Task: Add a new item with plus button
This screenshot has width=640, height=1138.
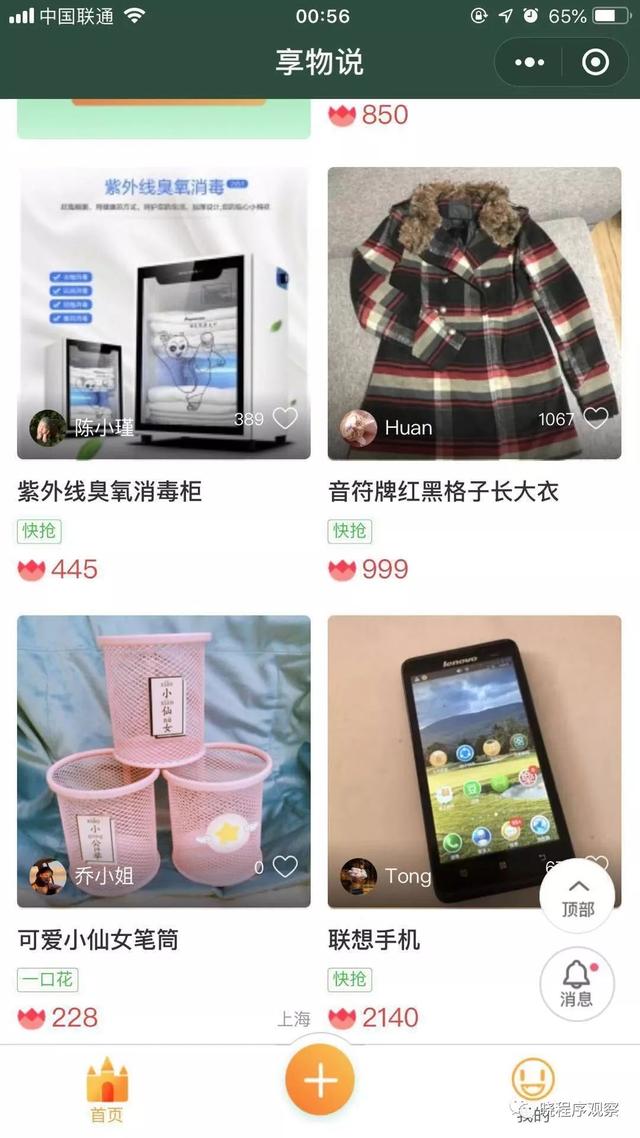Action: [x=320, y=1081]
